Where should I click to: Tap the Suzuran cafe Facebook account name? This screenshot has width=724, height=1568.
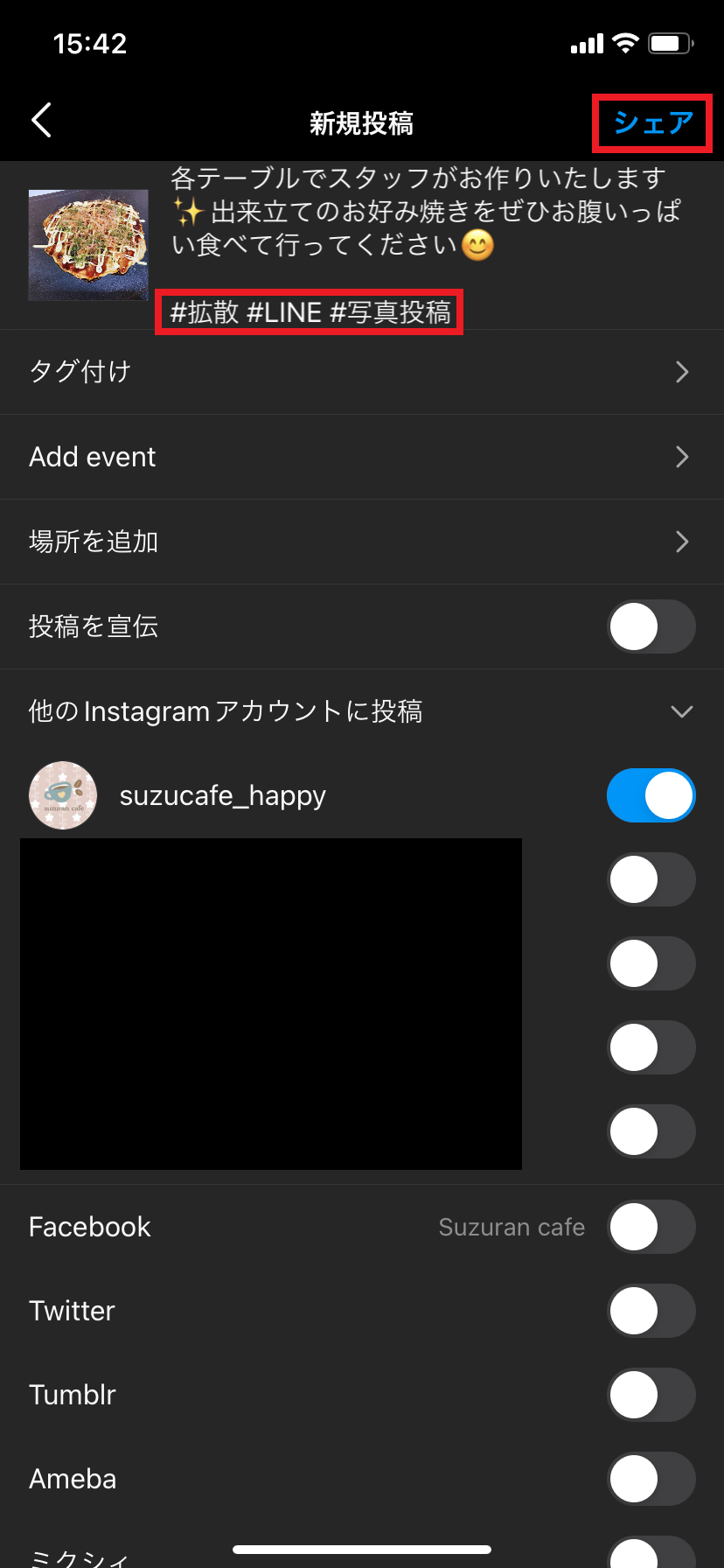512,1226
